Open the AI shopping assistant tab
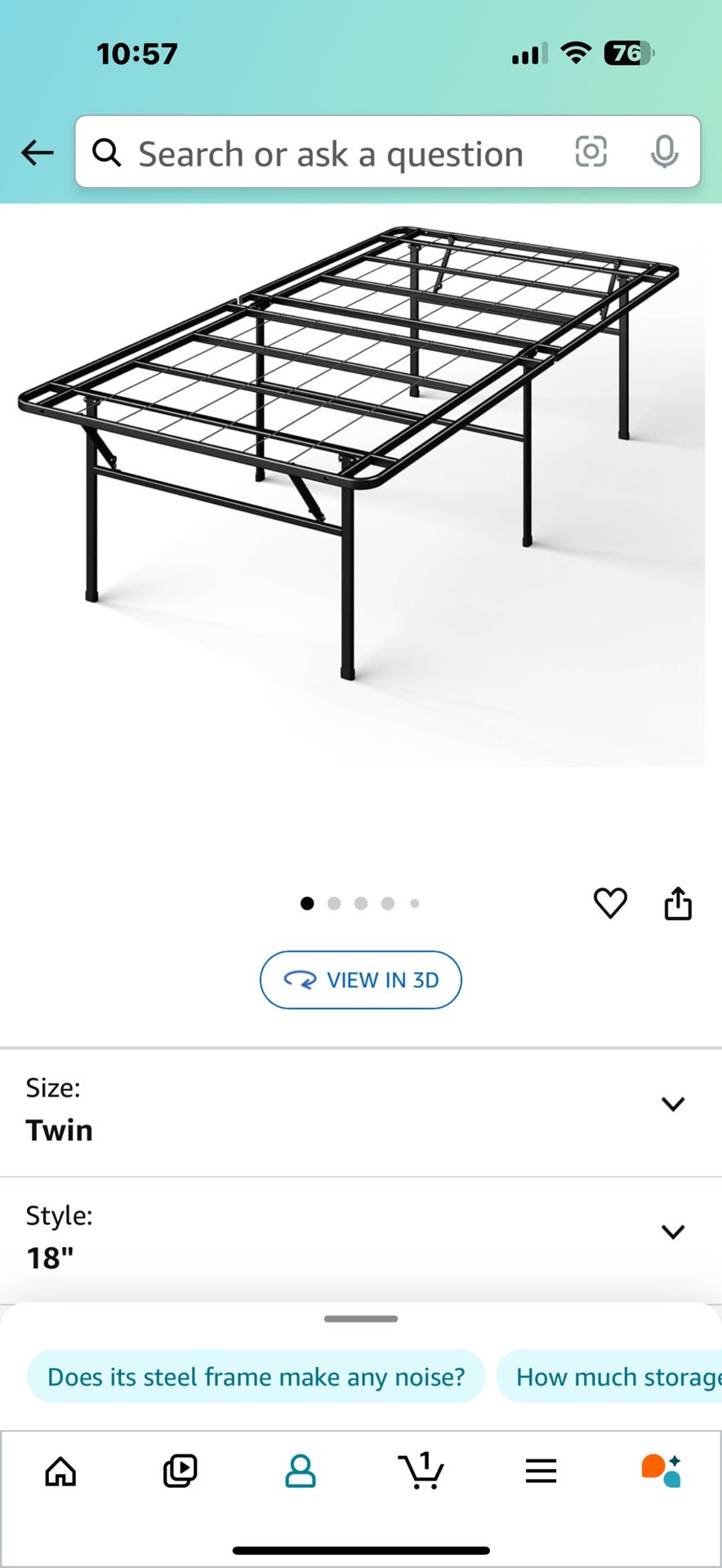 point(661,1472)
